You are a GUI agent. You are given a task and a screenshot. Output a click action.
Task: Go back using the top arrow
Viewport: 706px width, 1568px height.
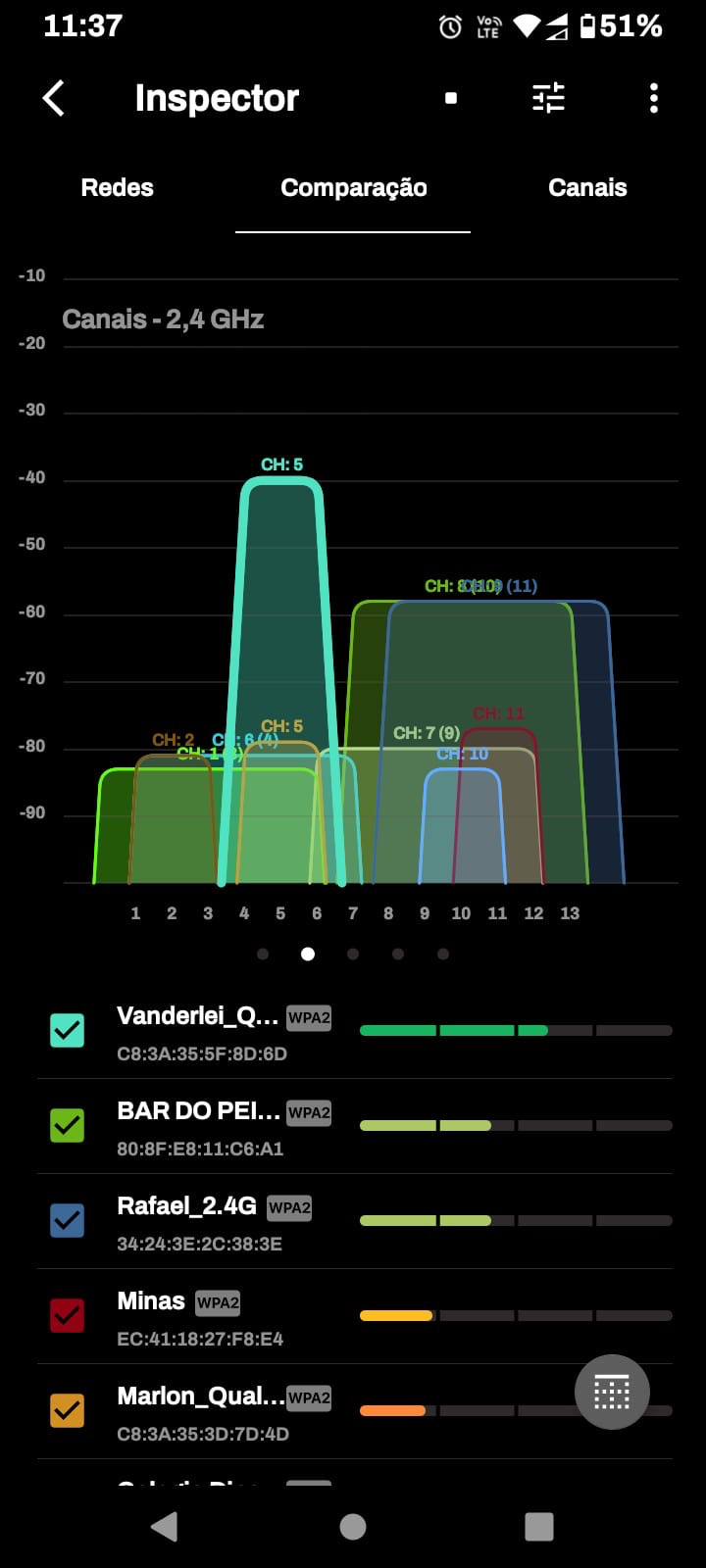pyautogui.click(x=55, y=98)
